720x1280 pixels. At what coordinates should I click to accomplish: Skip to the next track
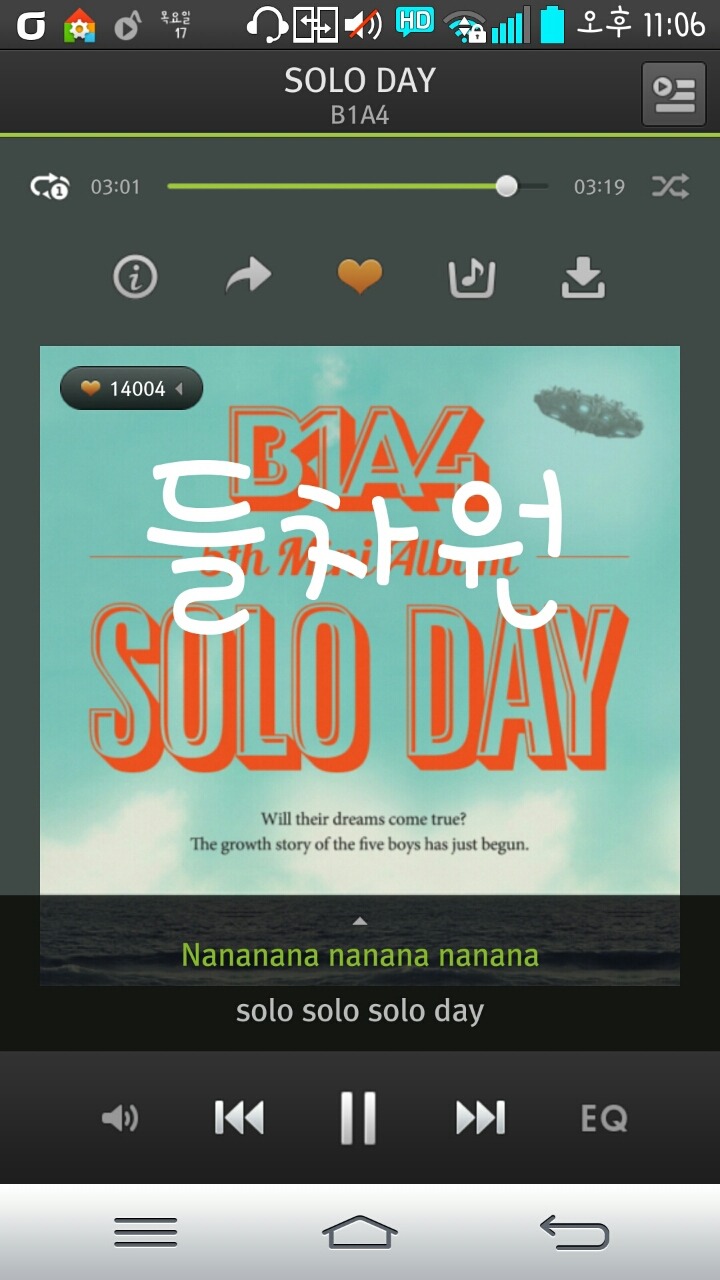pyautogui.click(x=480, y=1117)
